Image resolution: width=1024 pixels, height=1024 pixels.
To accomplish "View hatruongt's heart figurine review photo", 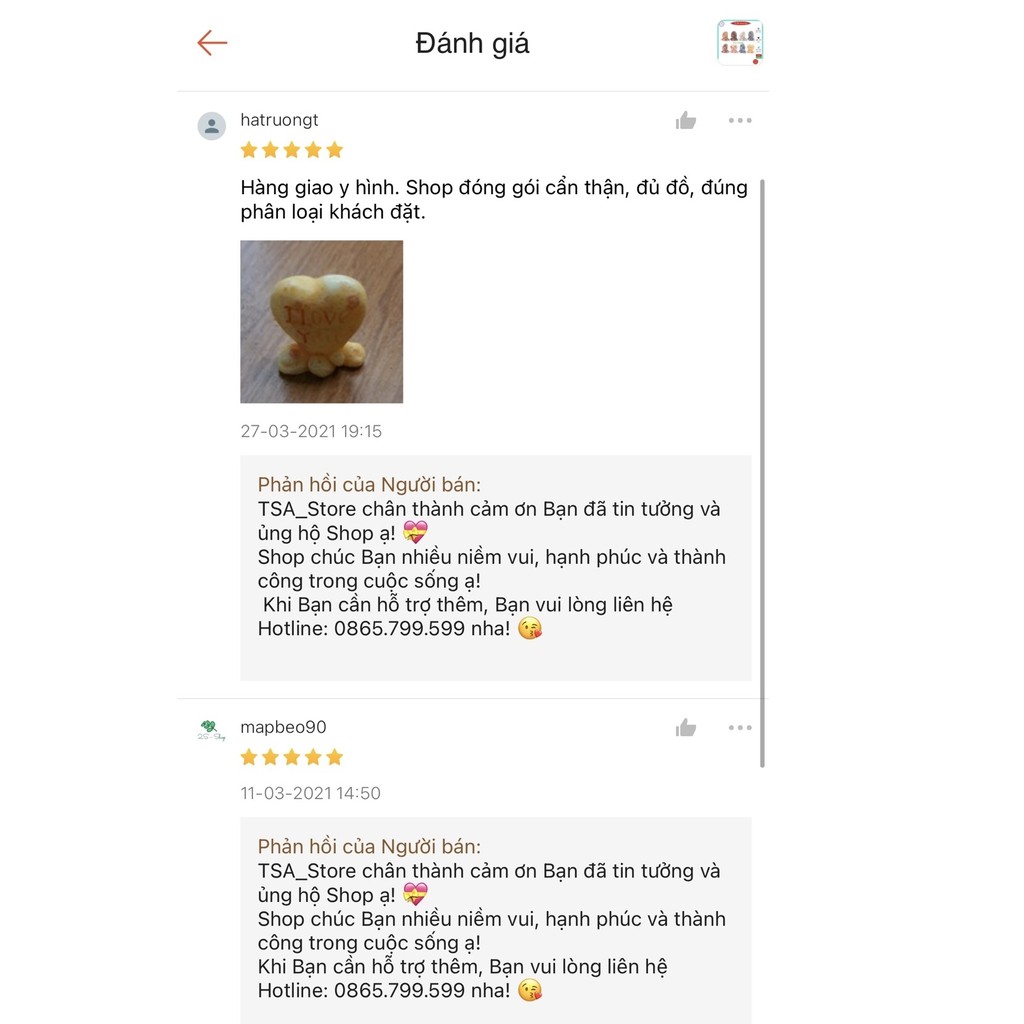I will coord(321,321).
